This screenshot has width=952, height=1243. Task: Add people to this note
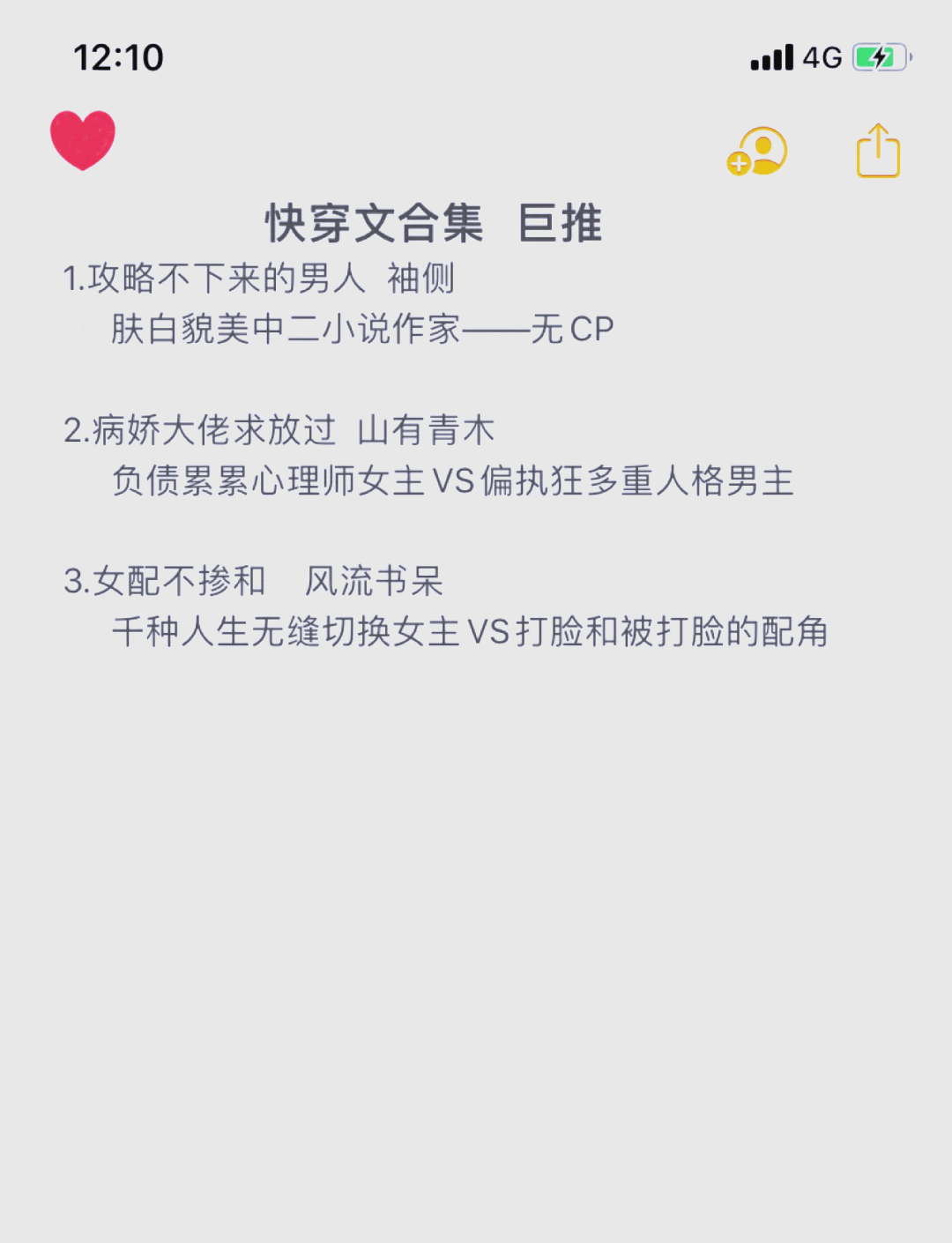(x=757, y=152)
